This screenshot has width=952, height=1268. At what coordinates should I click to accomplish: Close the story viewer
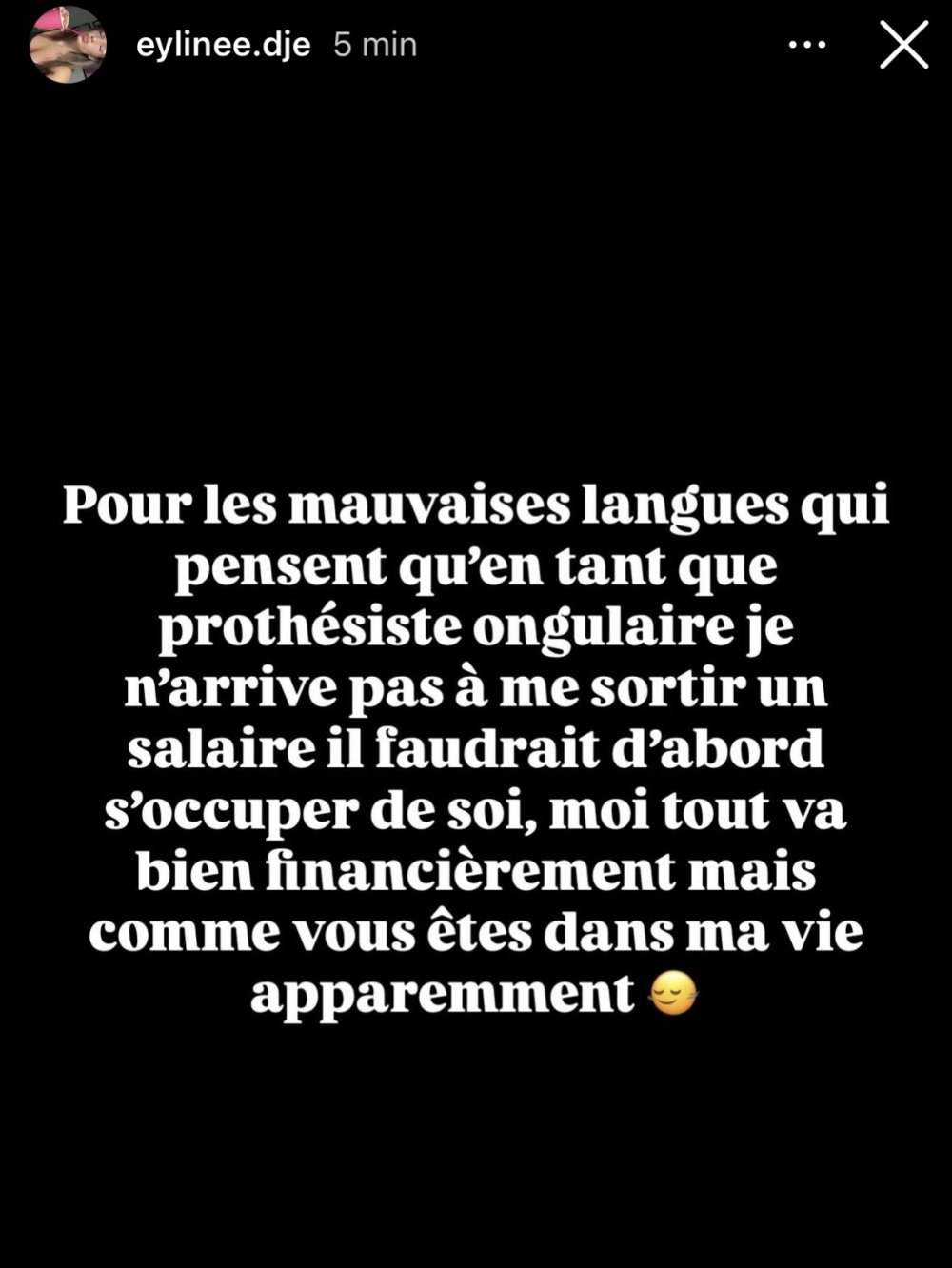(x=902, y=45)
